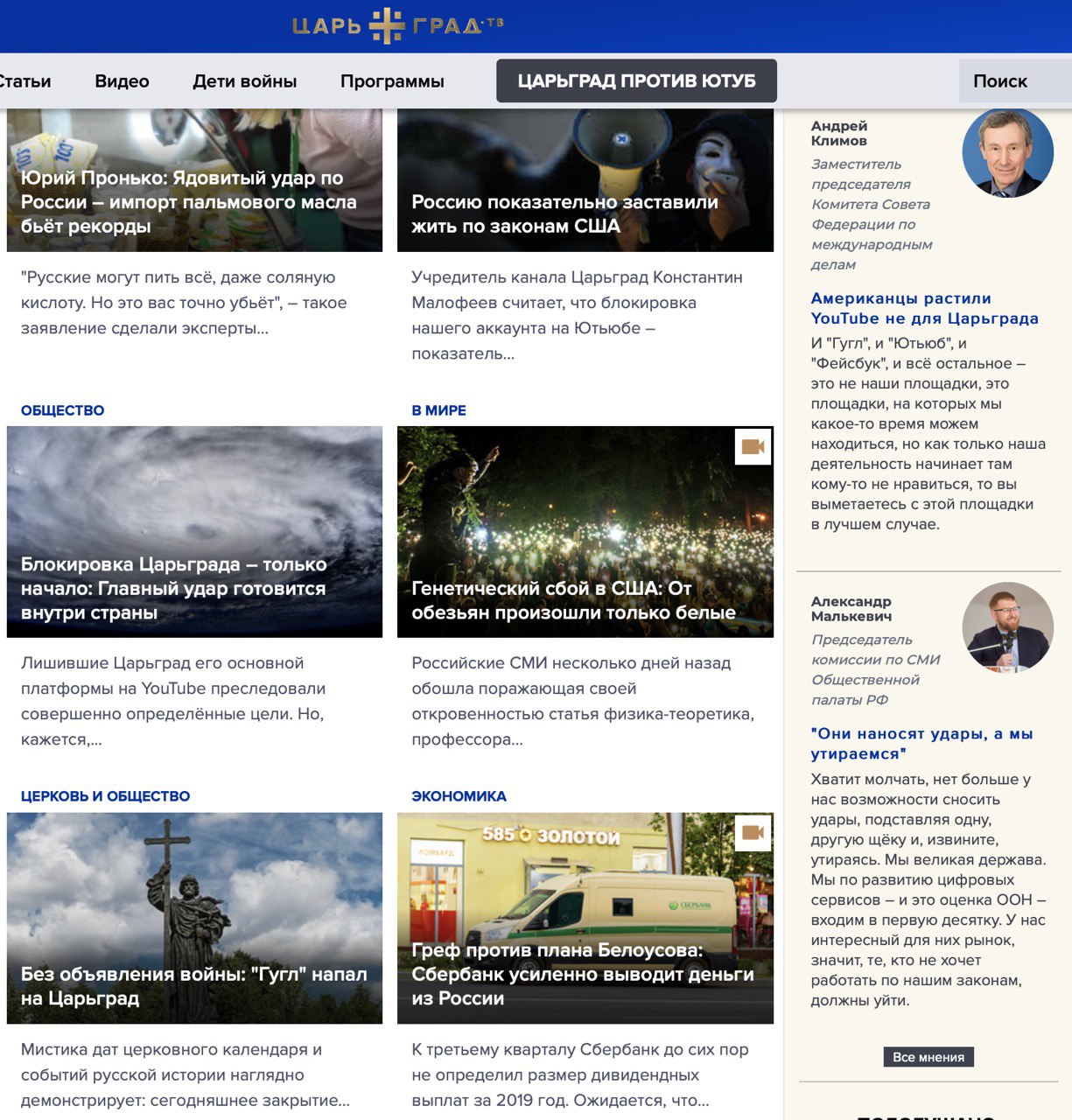
Task: Tap the Поиск search field
Action: (1013, 81)
